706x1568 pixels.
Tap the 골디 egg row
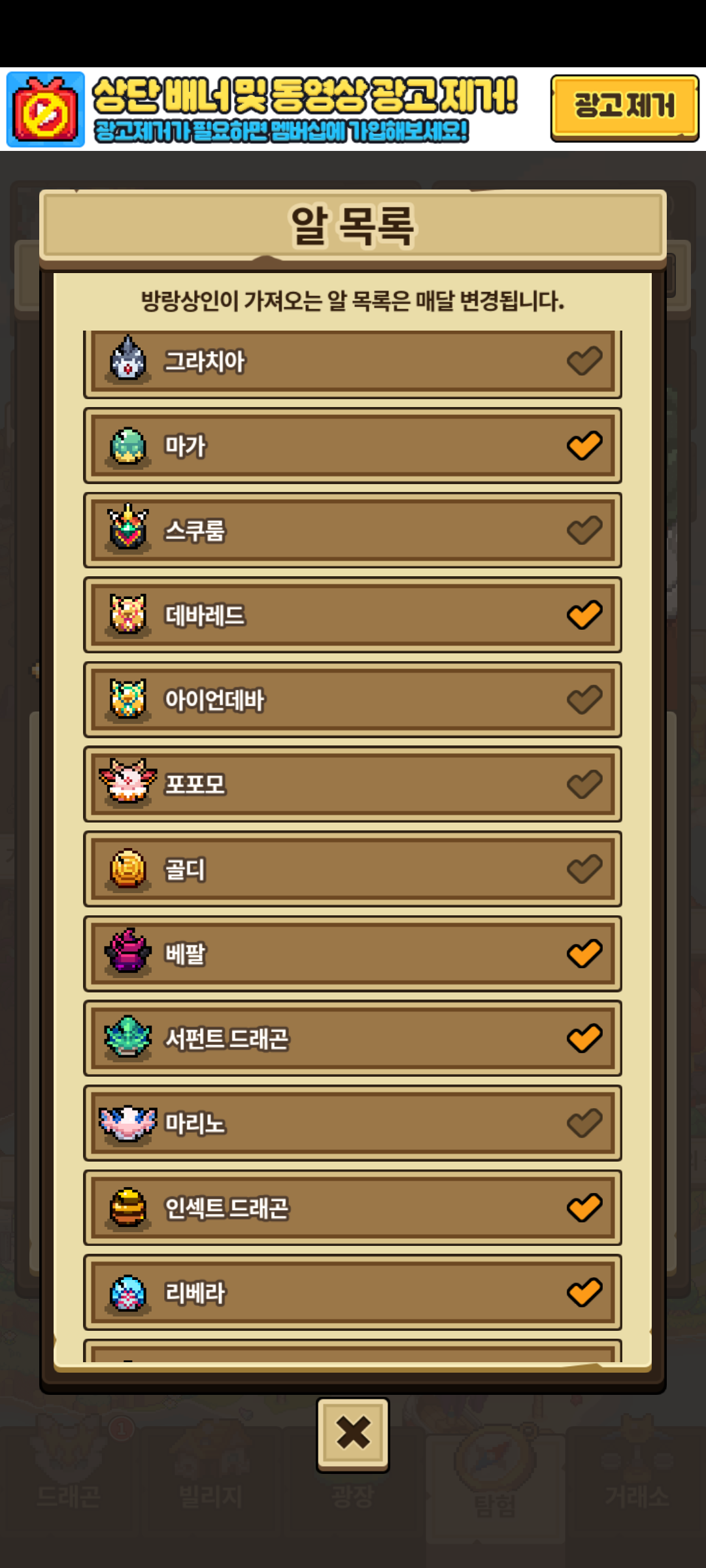(x=352, y=869)
